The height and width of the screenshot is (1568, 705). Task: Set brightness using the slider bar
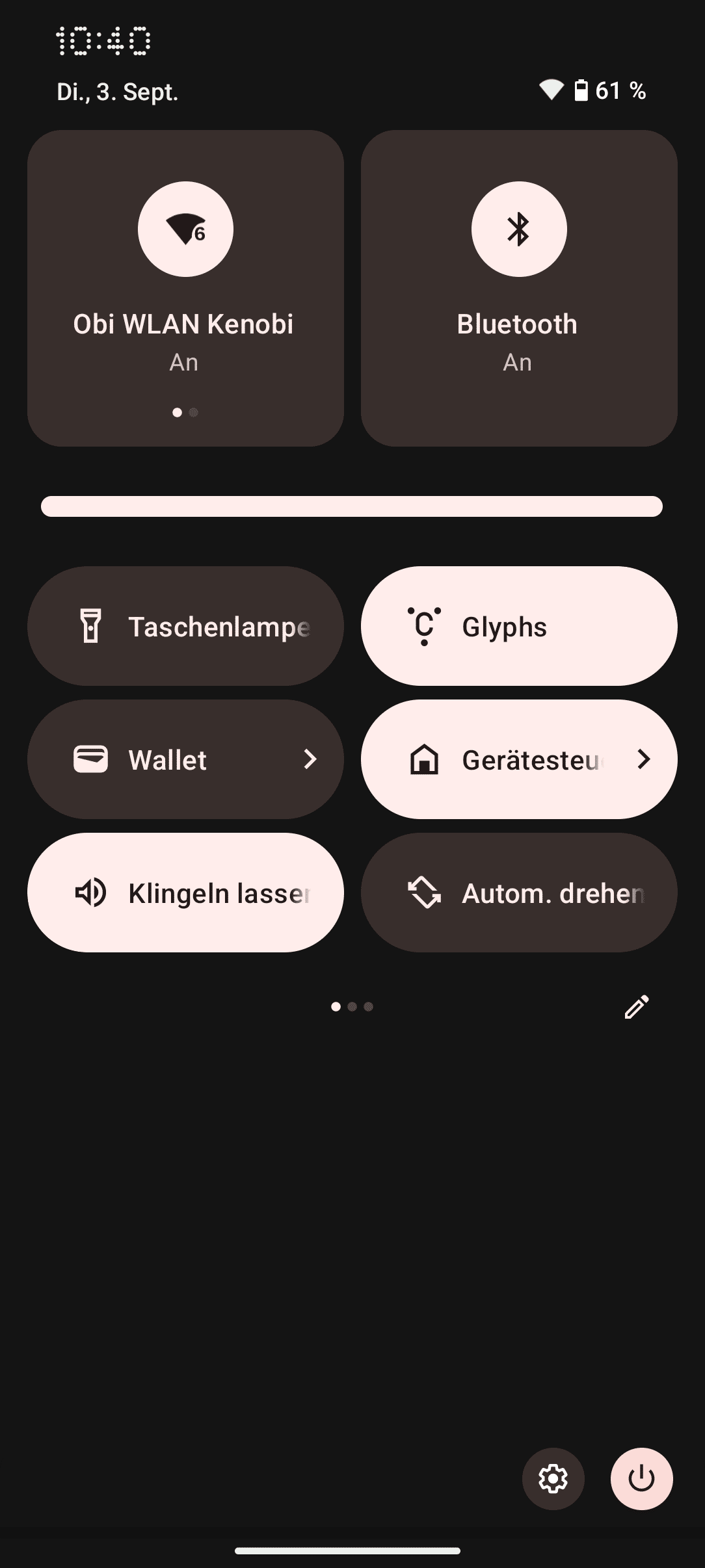click(x=352, y=506)
